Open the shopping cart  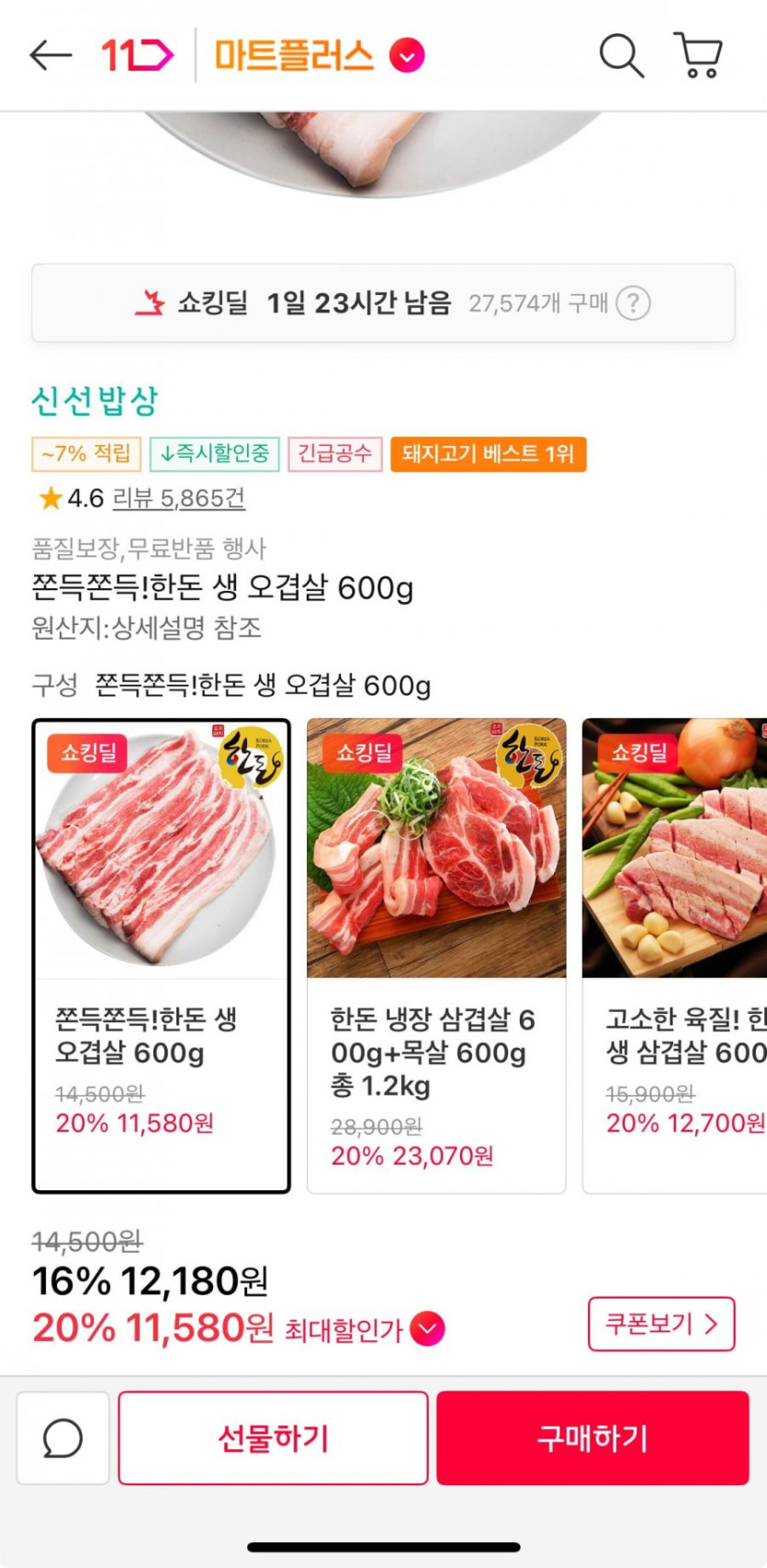pyautogui.click(x=699, y=55)
